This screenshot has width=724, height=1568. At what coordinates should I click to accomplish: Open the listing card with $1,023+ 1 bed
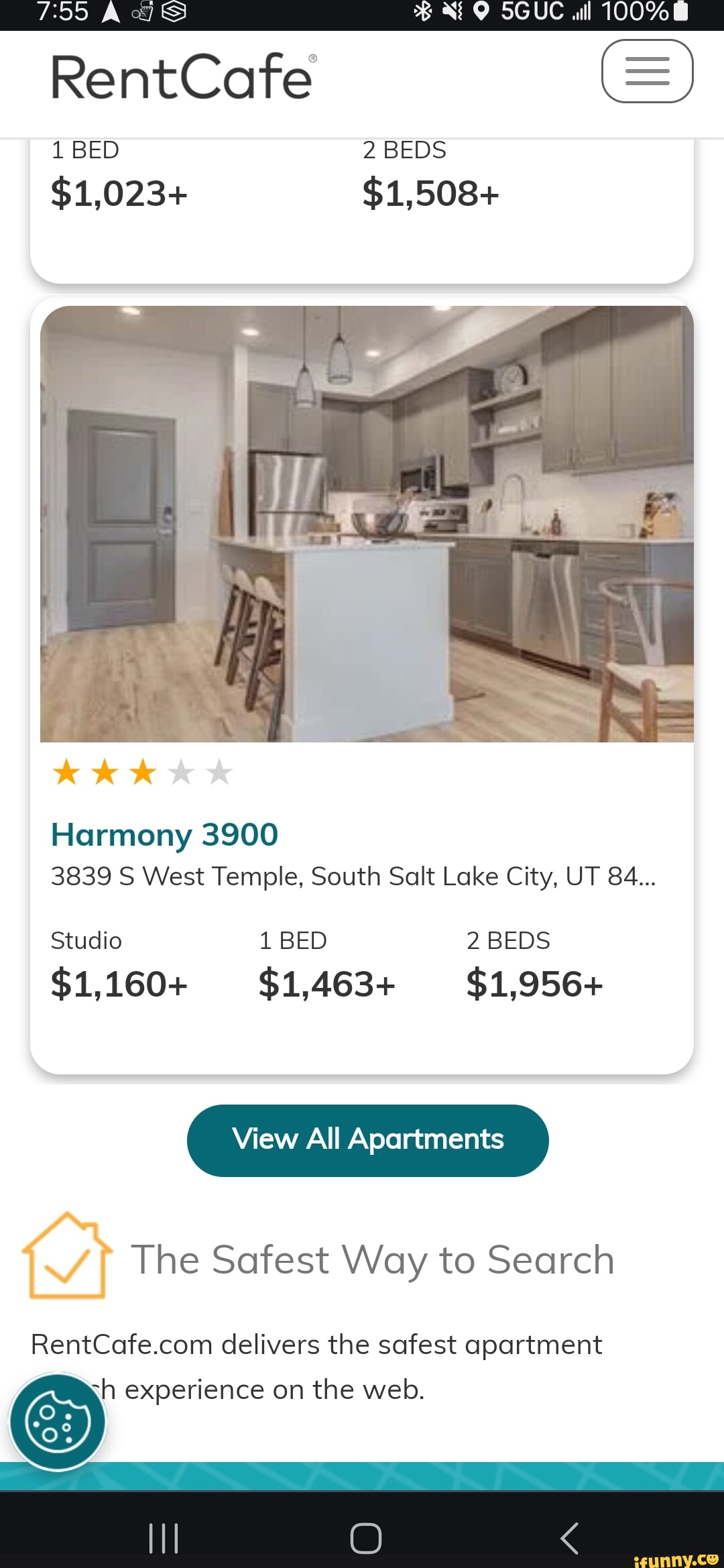pos(362,201)
